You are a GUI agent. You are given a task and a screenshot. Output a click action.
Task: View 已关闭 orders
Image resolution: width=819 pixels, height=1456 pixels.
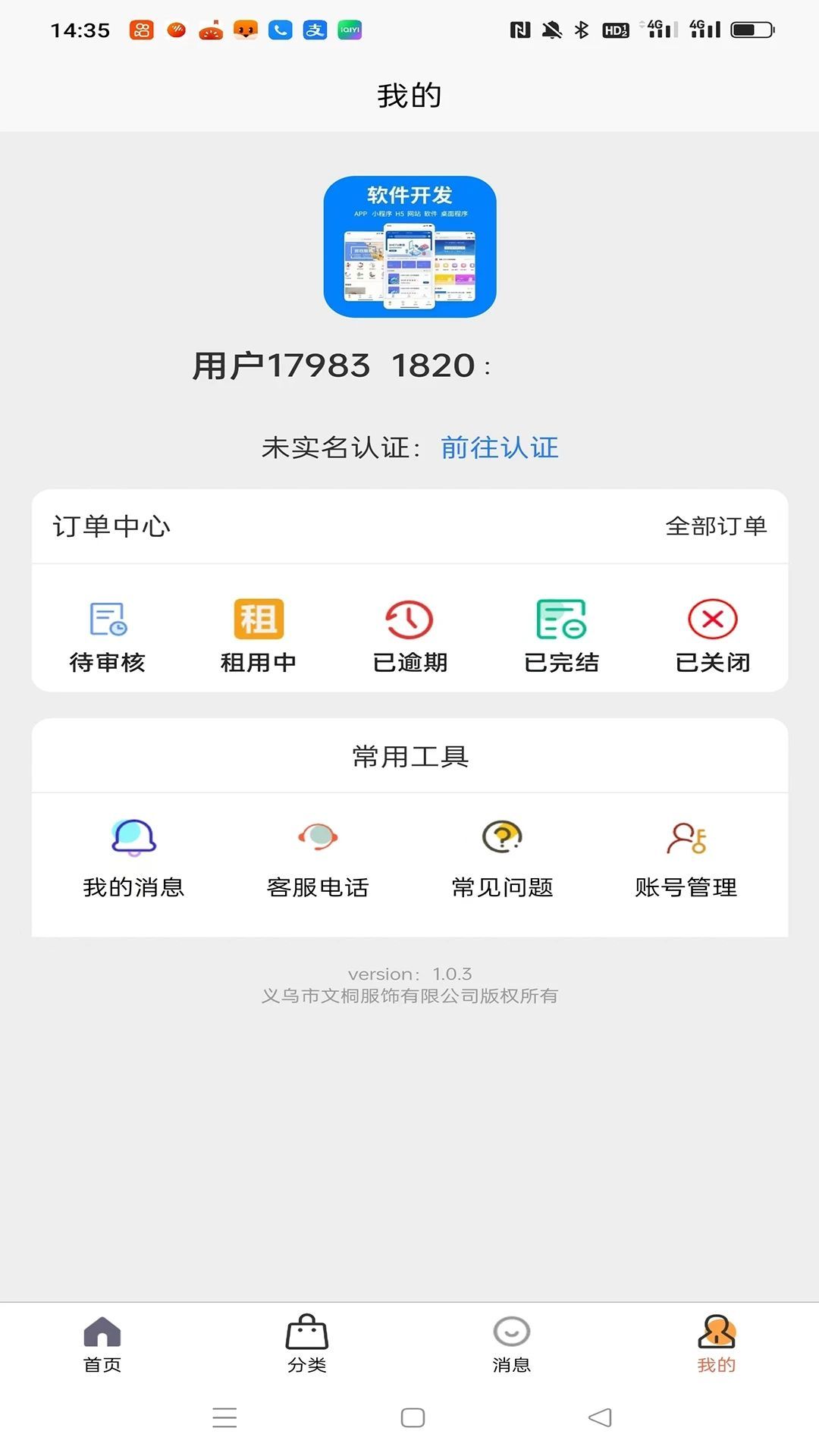(x=712, y=635)
